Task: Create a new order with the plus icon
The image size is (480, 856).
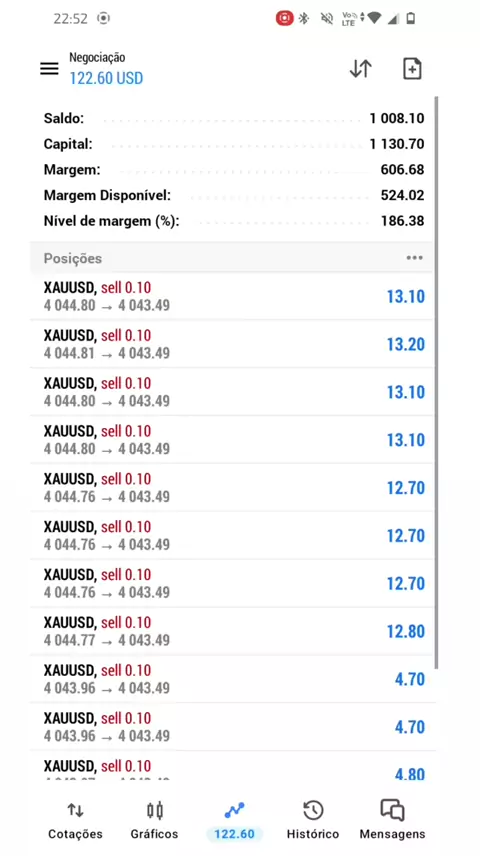Action: [412, 69]
